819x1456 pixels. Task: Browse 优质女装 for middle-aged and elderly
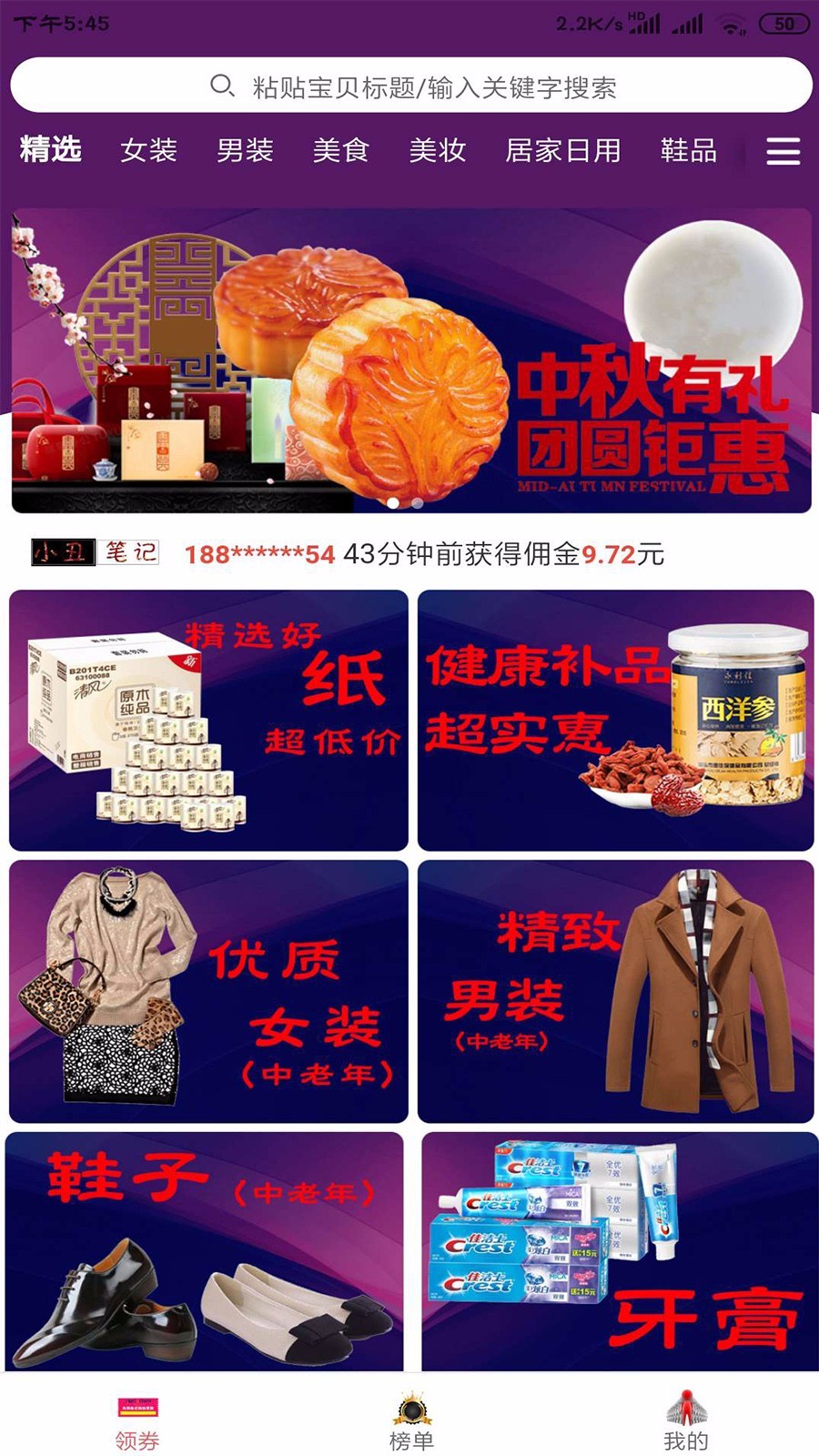point(208,991)
